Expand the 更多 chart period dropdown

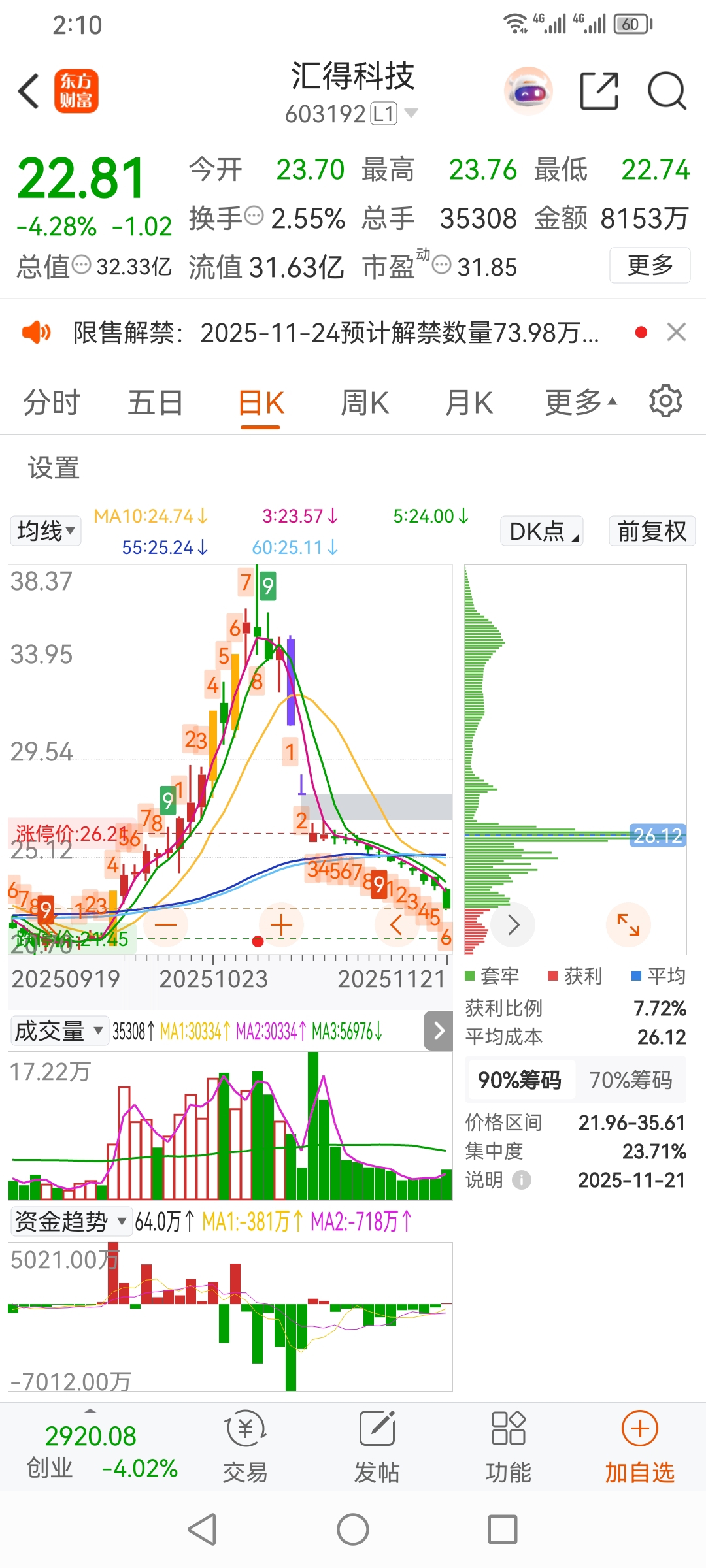(x=580, y=402)
